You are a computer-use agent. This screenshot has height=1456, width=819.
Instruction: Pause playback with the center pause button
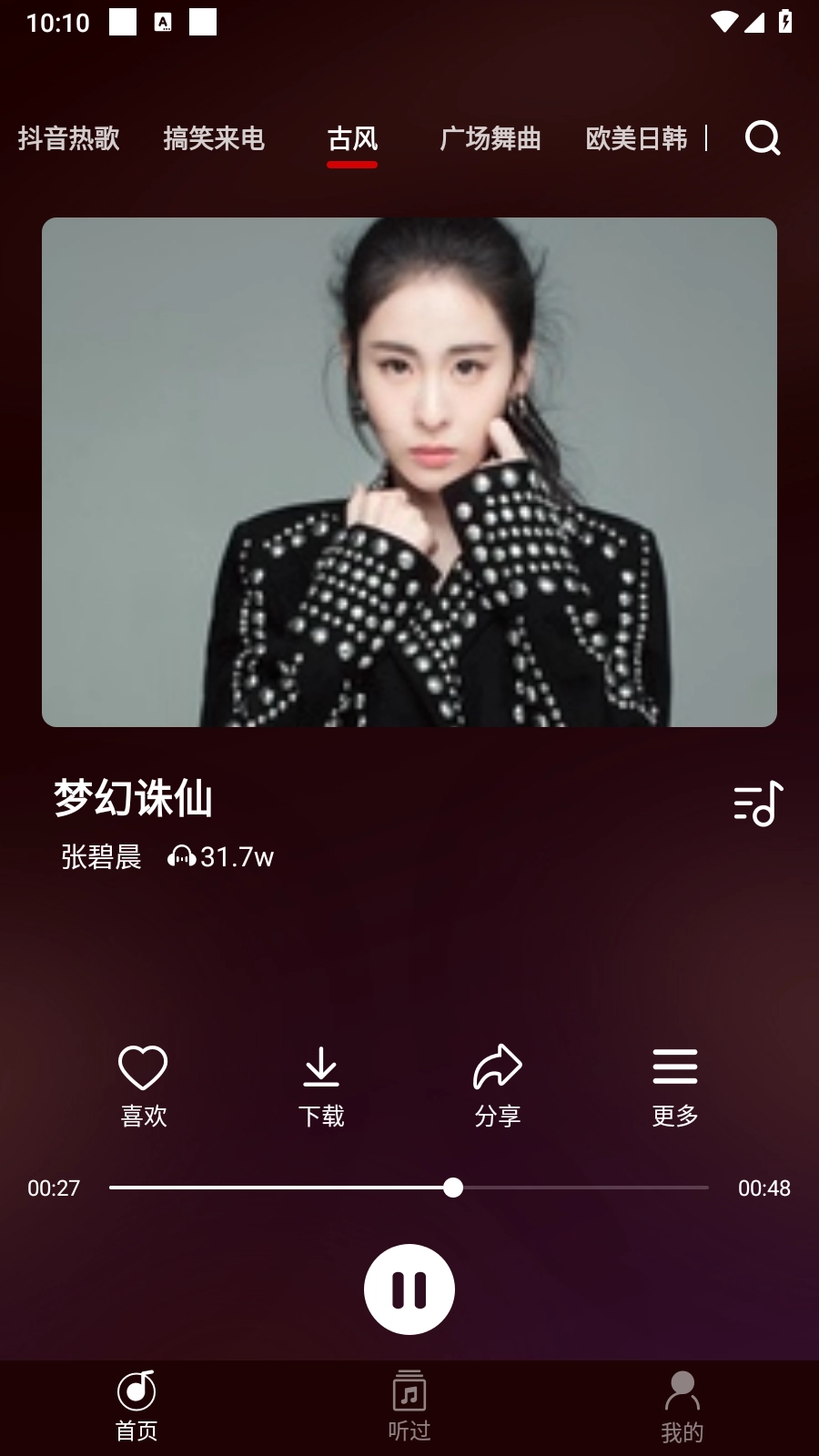[x=409, y=1289]
